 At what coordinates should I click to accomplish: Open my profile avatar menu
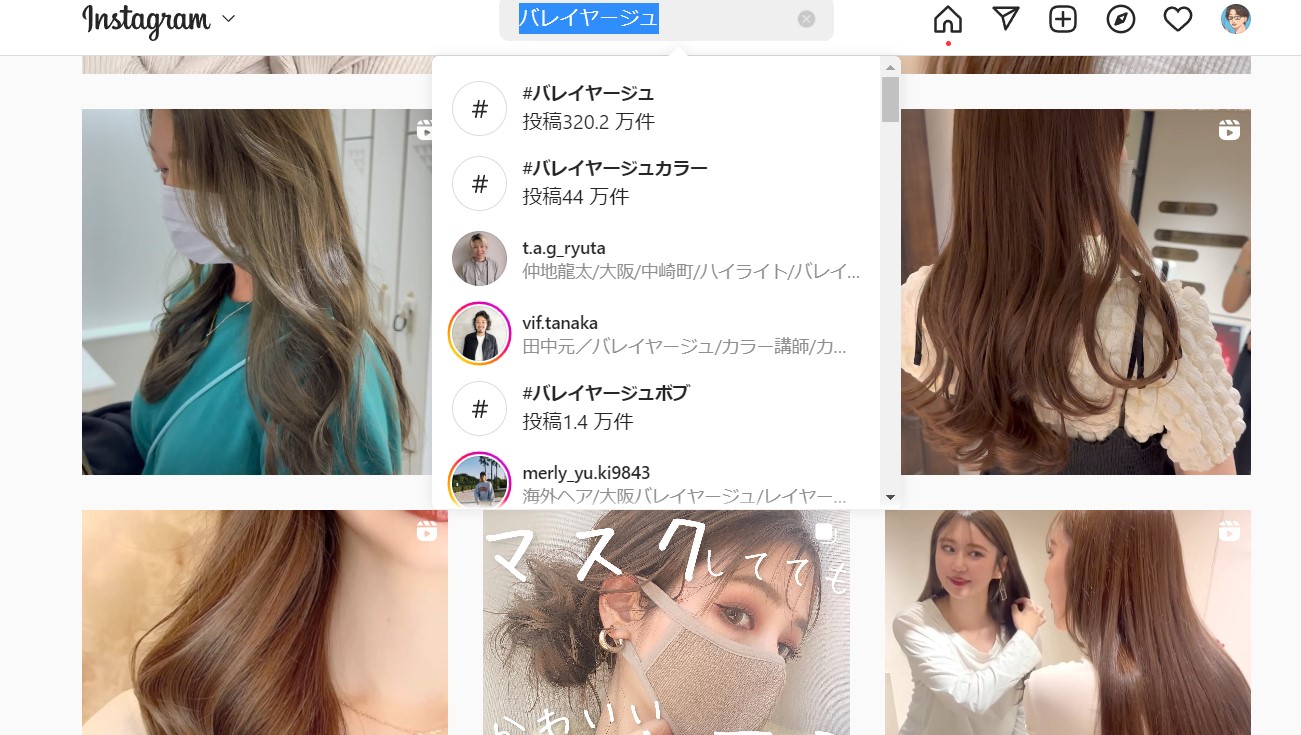pos(1236,19)
